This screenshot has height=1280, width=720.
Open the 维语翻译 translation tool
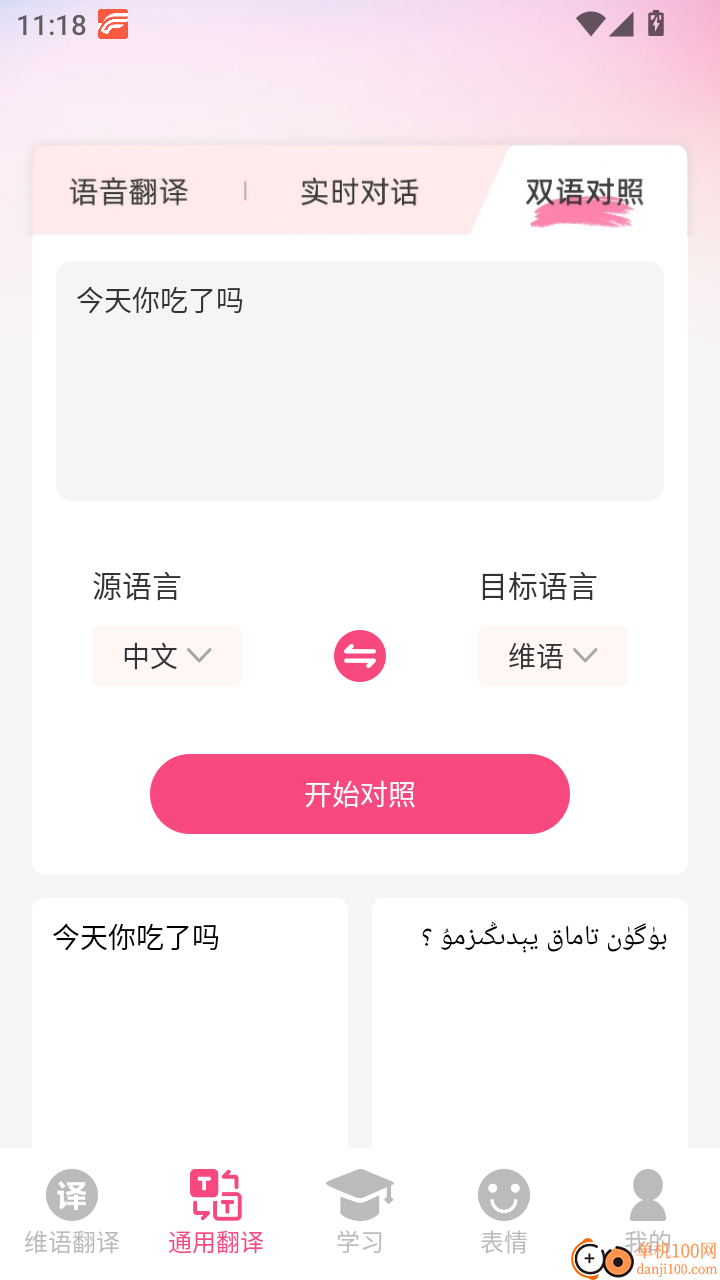(71, 1208)
